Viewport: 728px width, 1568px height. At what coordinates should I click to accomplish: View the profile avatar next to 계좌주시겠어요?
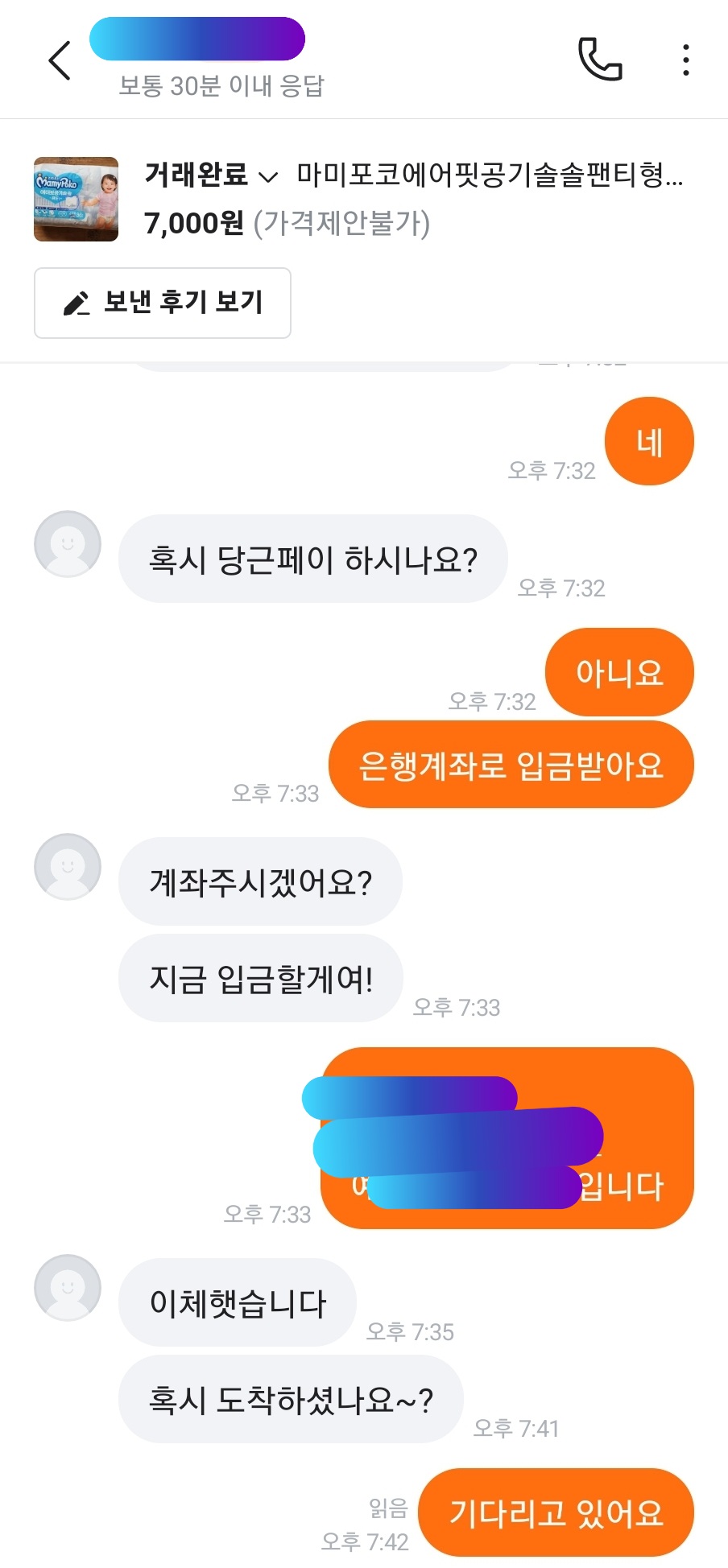pos(68,867)
